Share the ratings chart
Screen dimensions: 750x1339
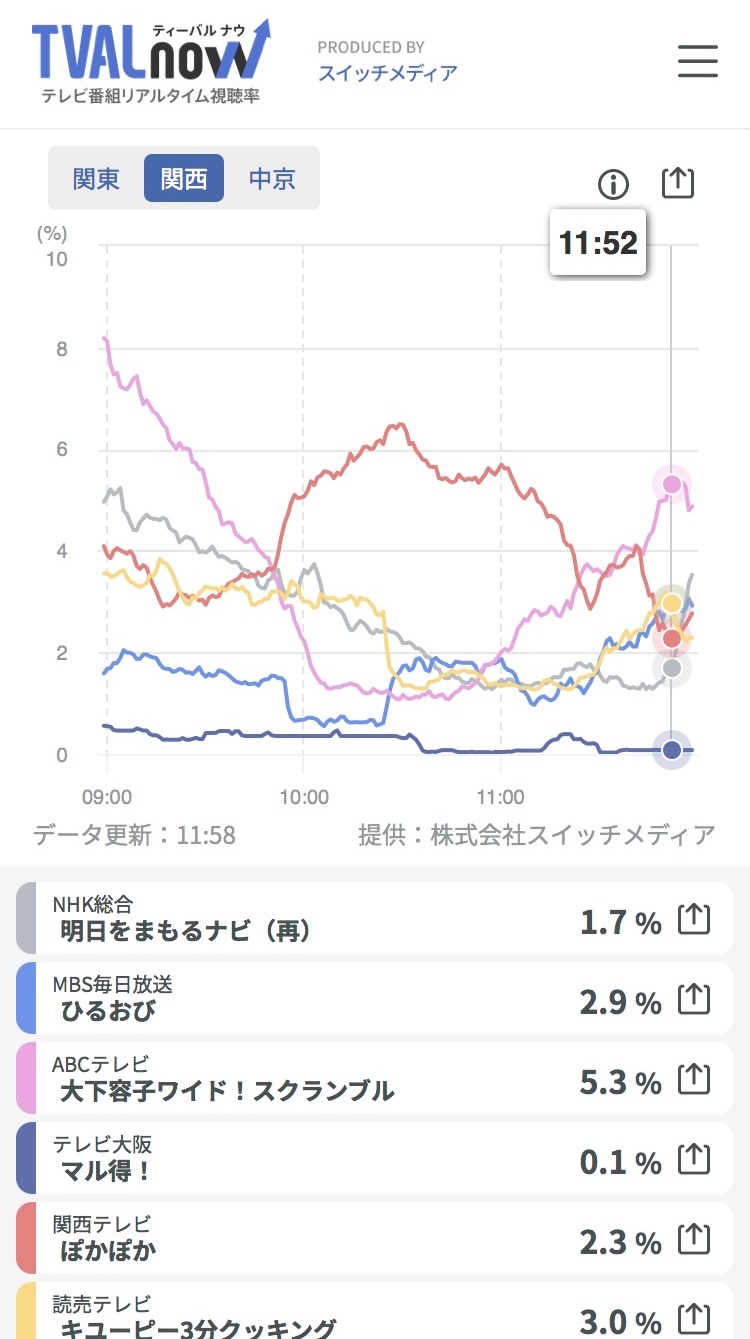tap(677, 183)
